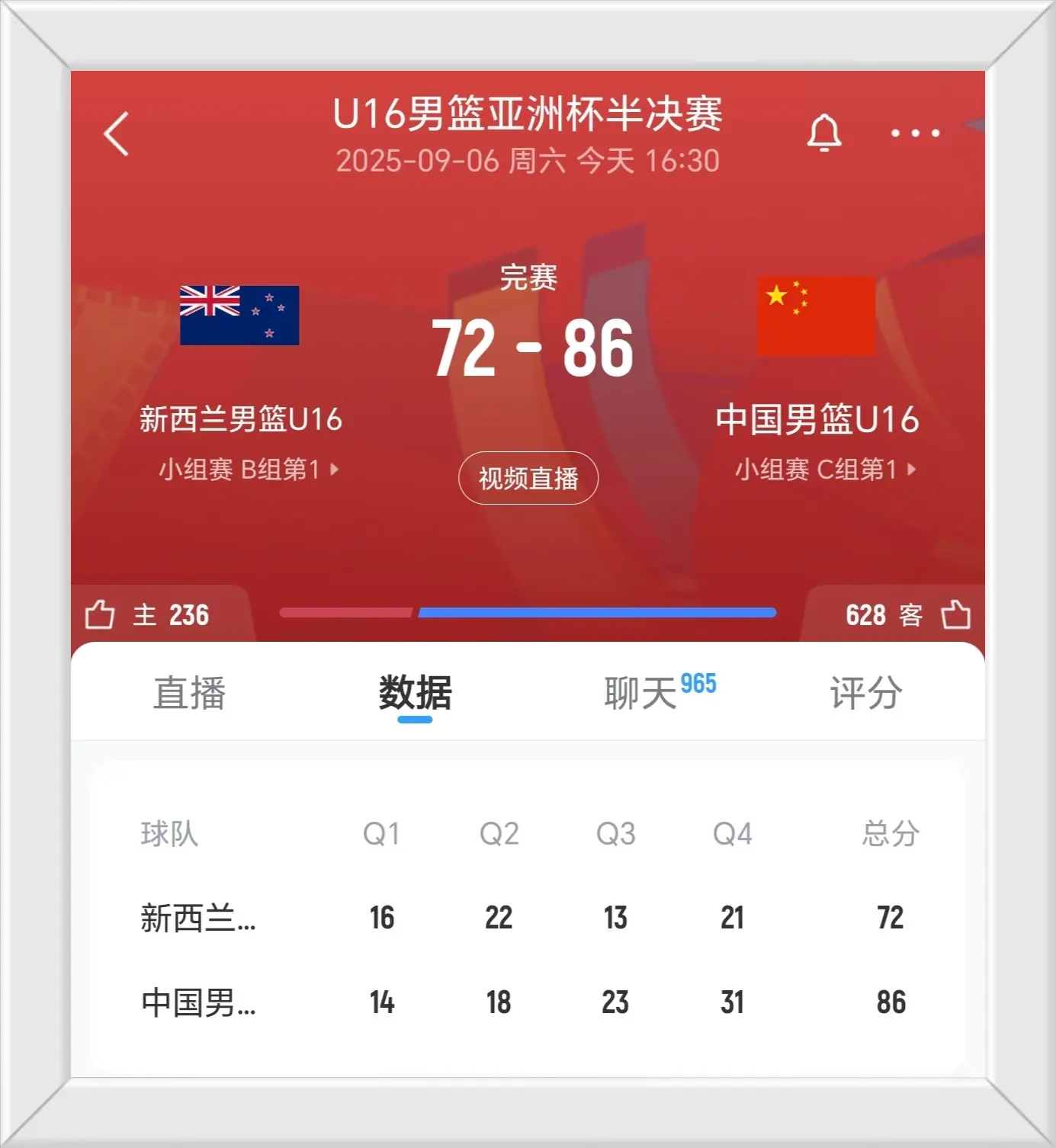Open the three-dot overflow menu
This screenshot has height=1148, width=1056.
point(915,133)
